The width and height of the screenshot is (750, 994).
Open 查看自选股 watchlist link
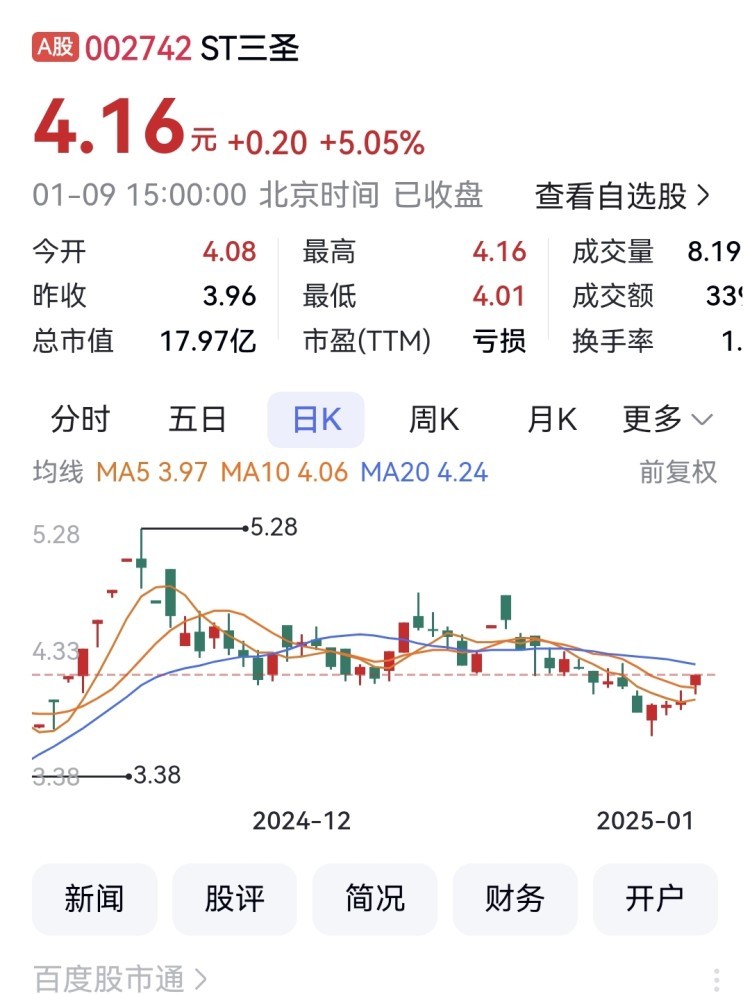click(622, 196)
